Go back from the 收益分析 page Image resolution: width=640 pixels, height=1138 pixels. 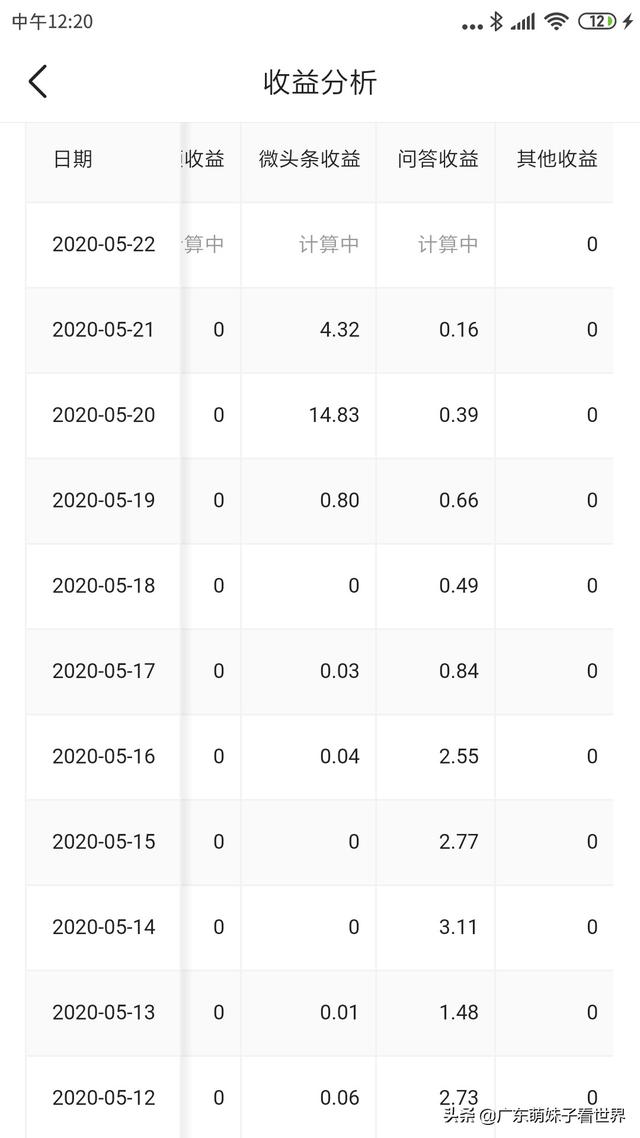point(38,81)
